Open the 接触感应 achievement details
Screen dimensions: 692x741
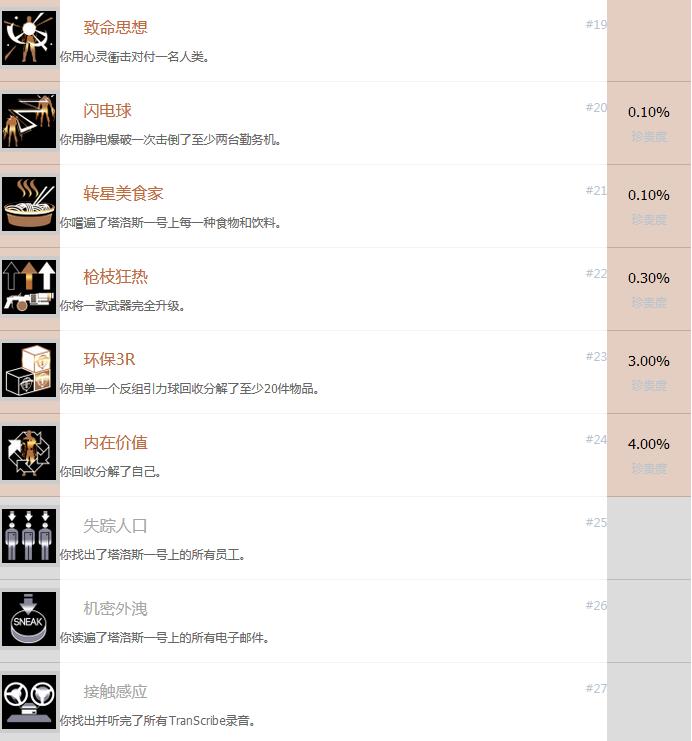(x=115, y=692)
